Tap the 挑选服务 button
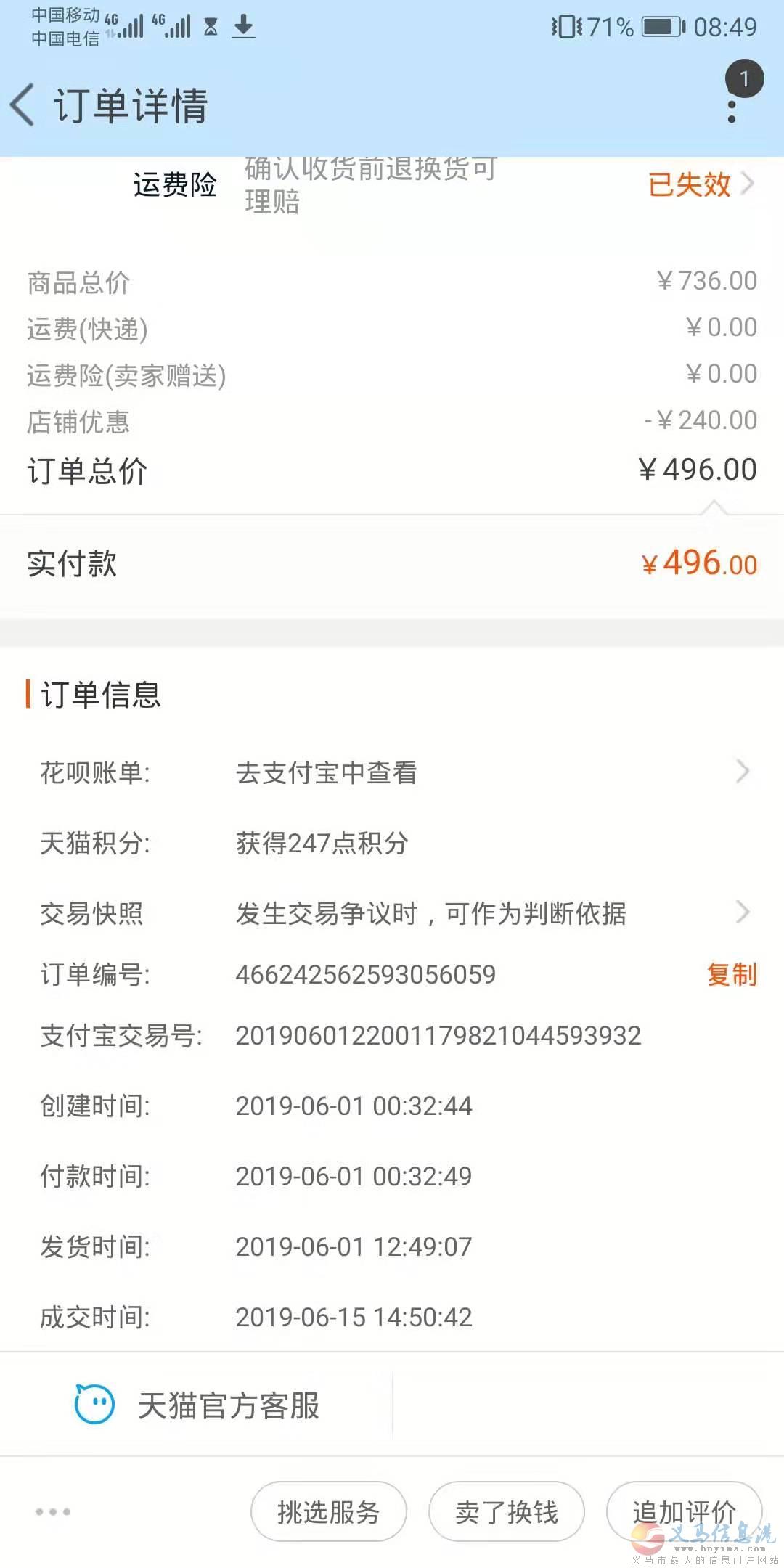Viewport: 784px width, 1568px height. 329,1511
